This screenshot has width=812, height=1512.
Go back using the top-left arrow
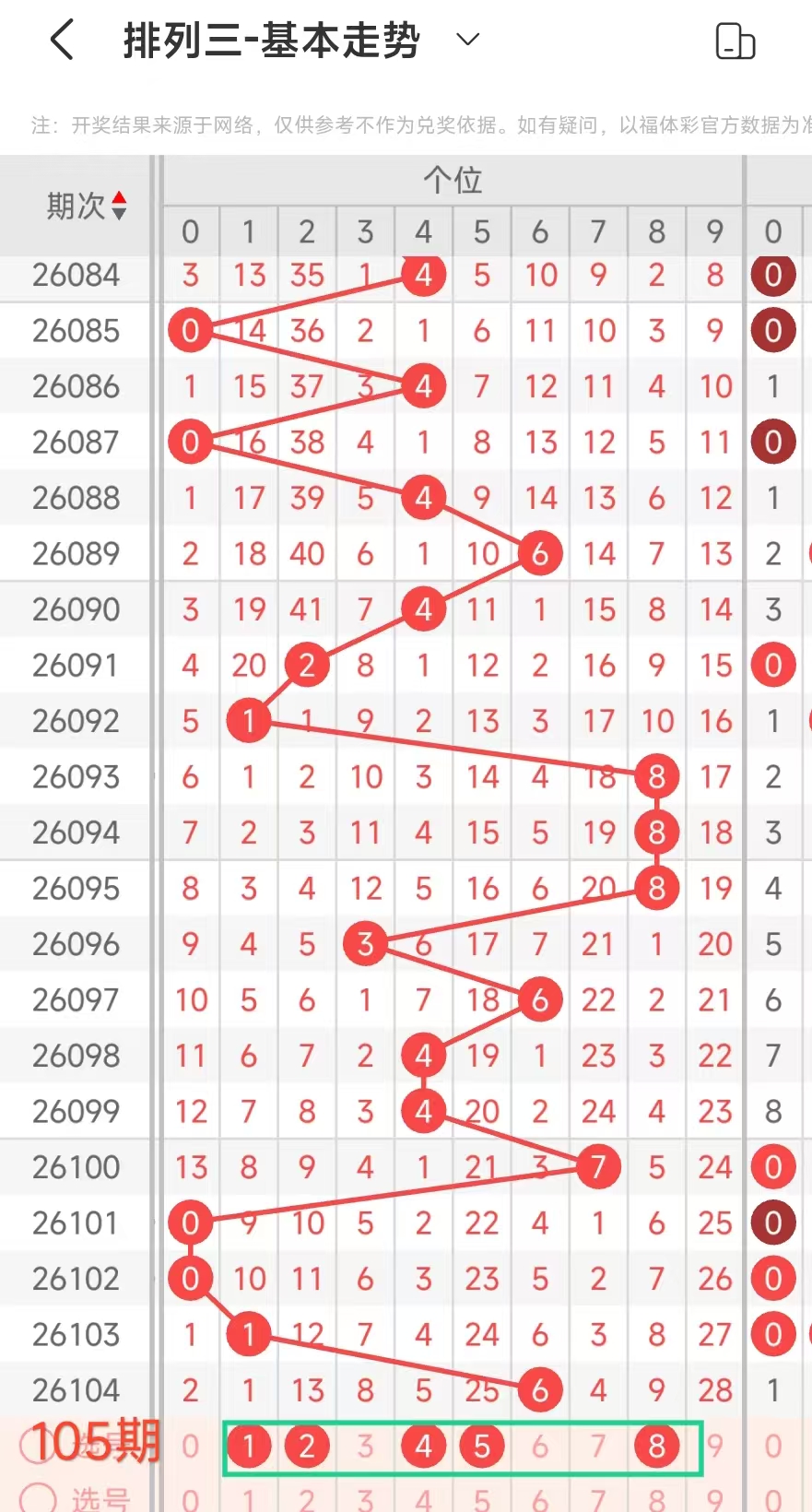[x=62, y=41]
